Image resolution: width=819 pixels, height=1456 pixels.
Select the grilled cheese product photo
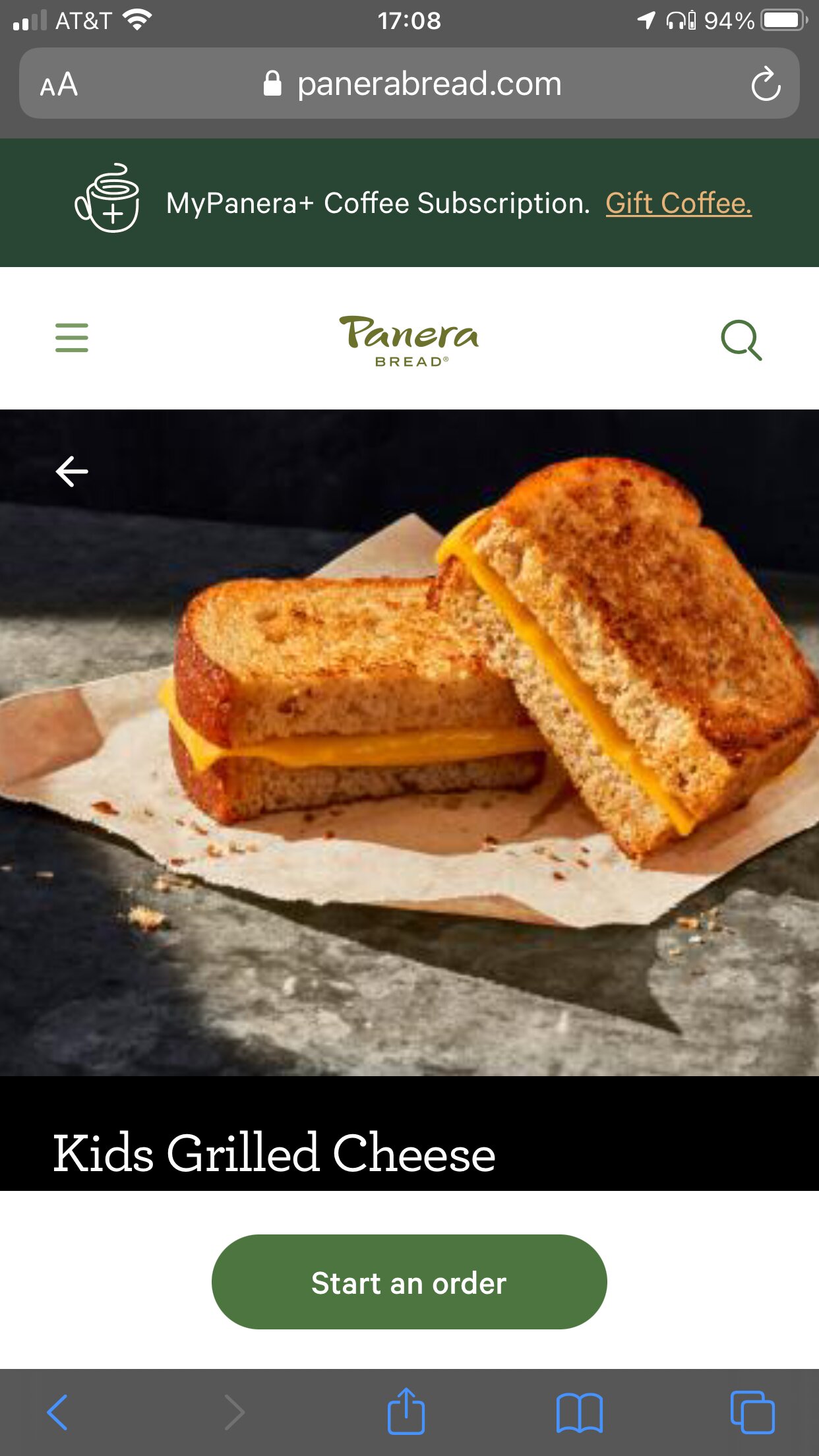(409, 725)
